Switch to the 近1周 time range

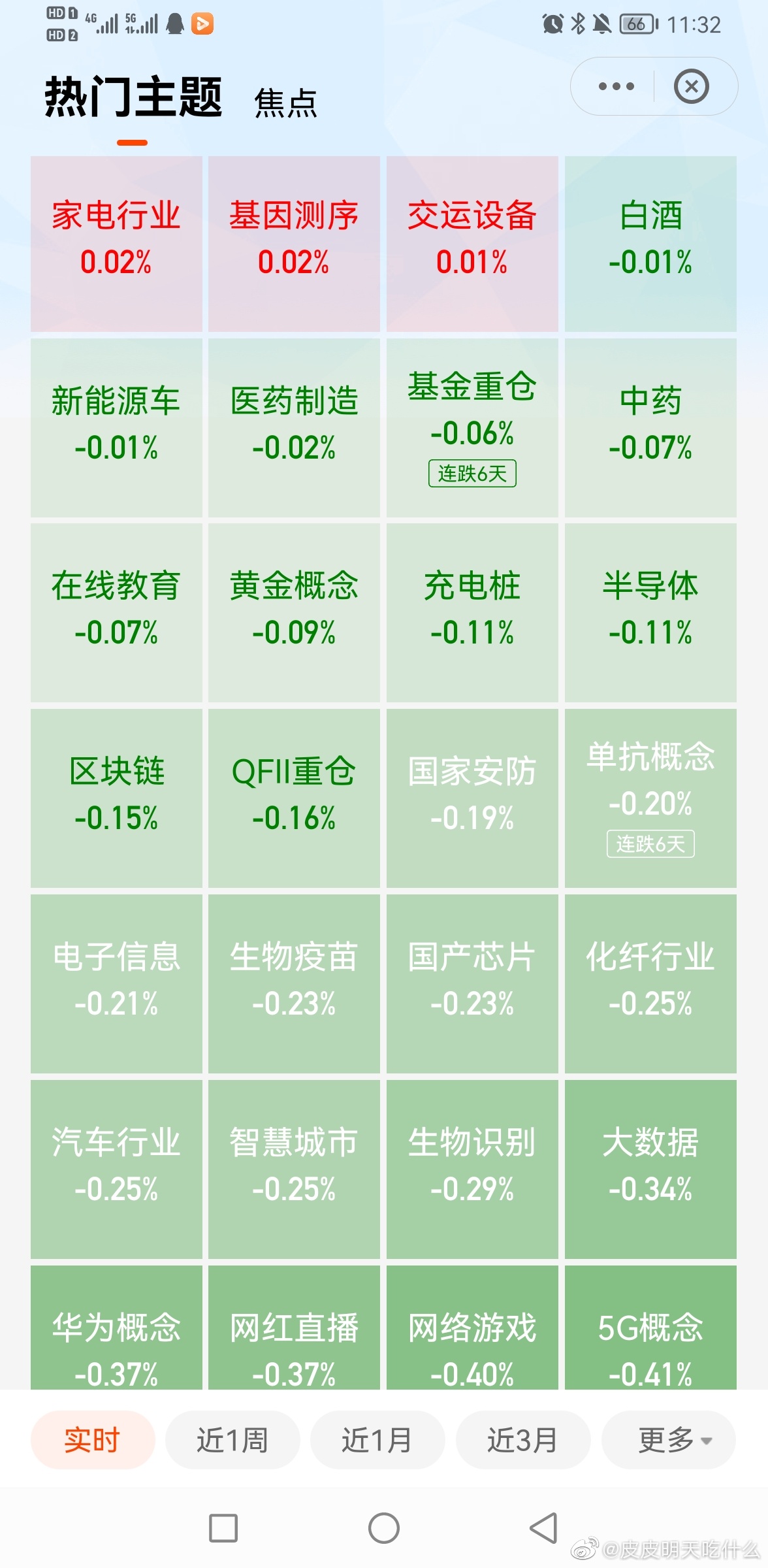(x=232, y=1440)
